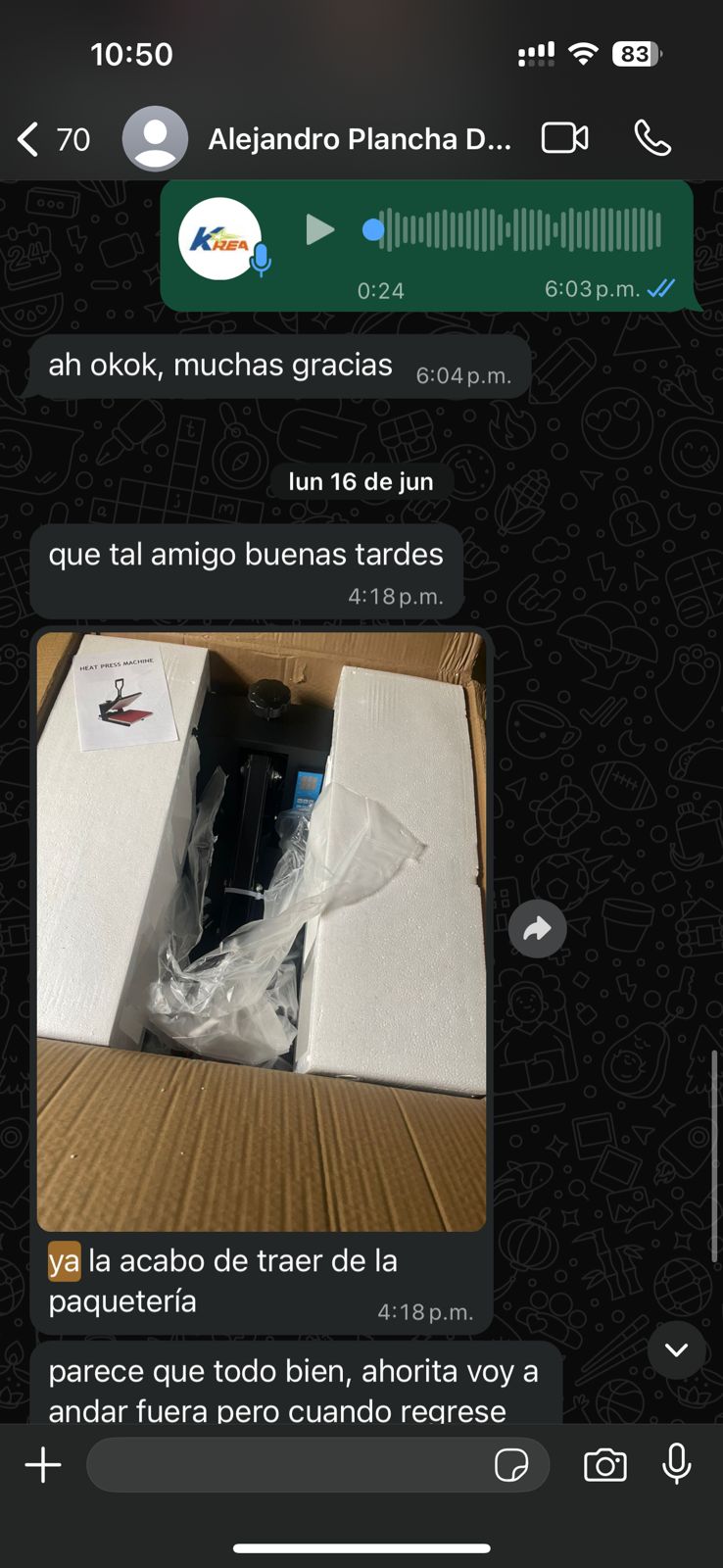Open the attachment plus menu

point(43,1465)
